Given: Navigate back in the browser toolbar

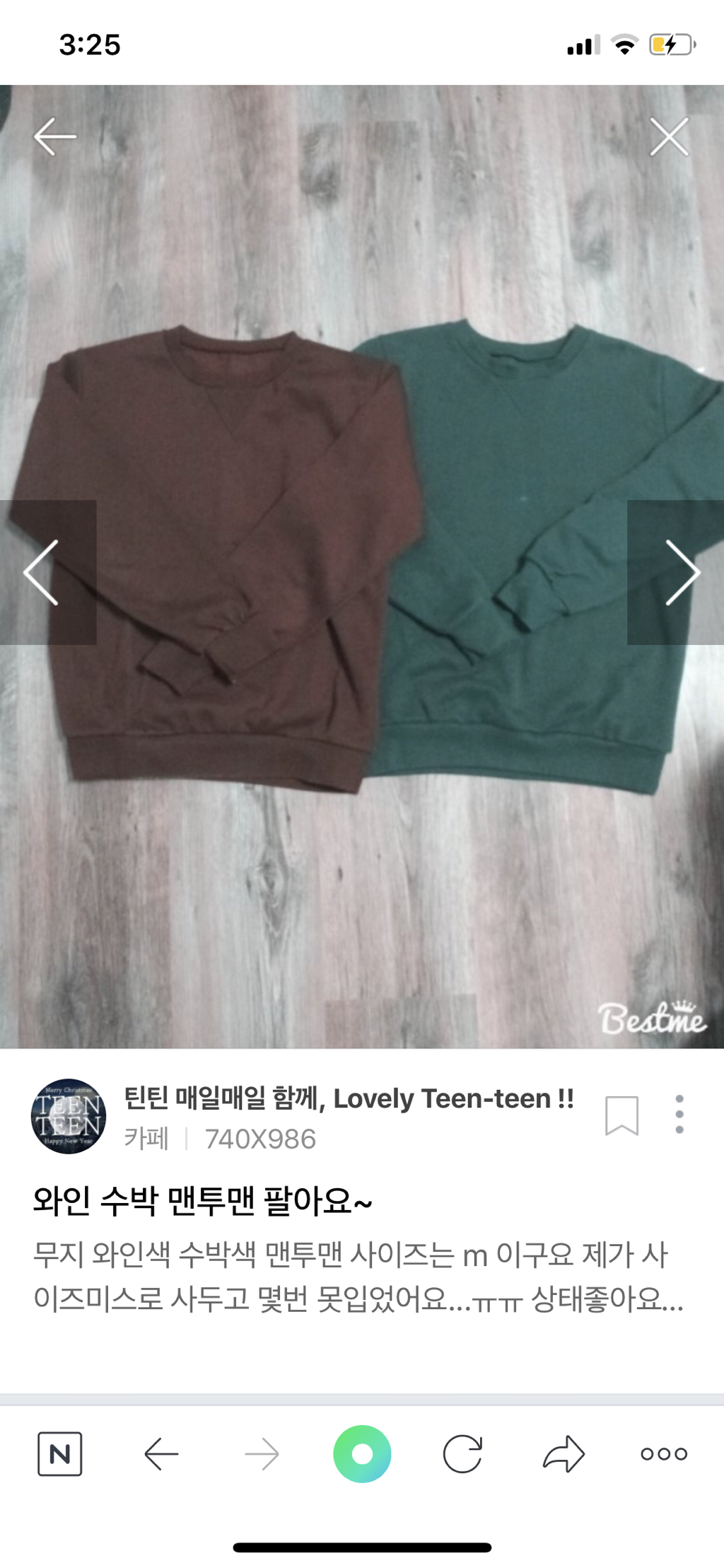Looking at the screenshot, I should [161, 1454].
